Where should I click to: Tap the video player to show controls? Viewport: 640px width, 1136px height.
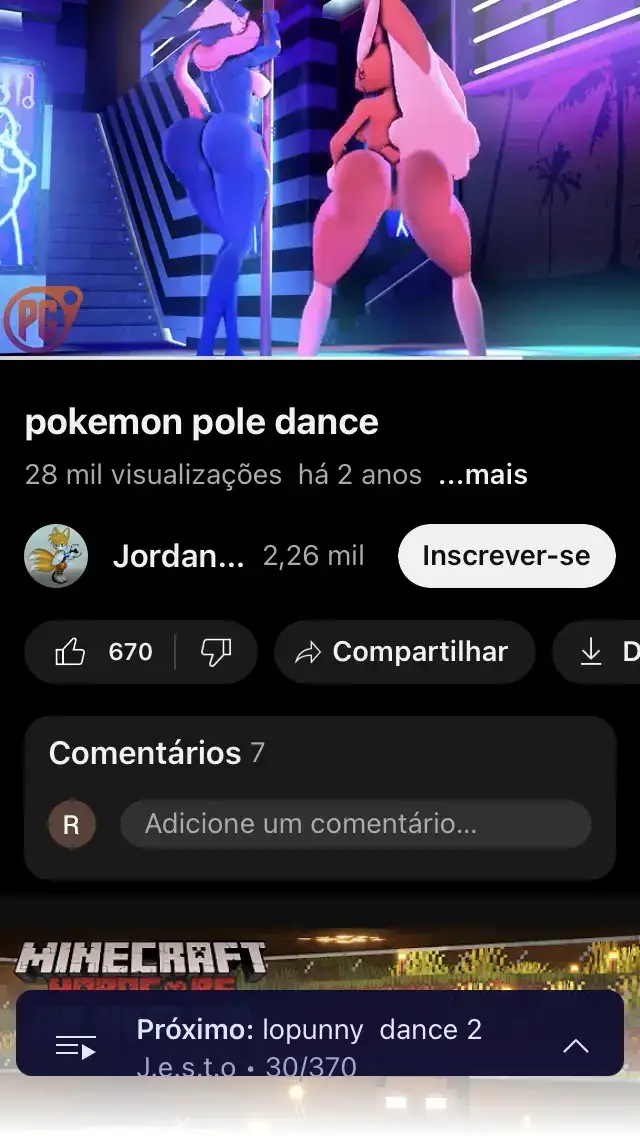tap(320, 180)
